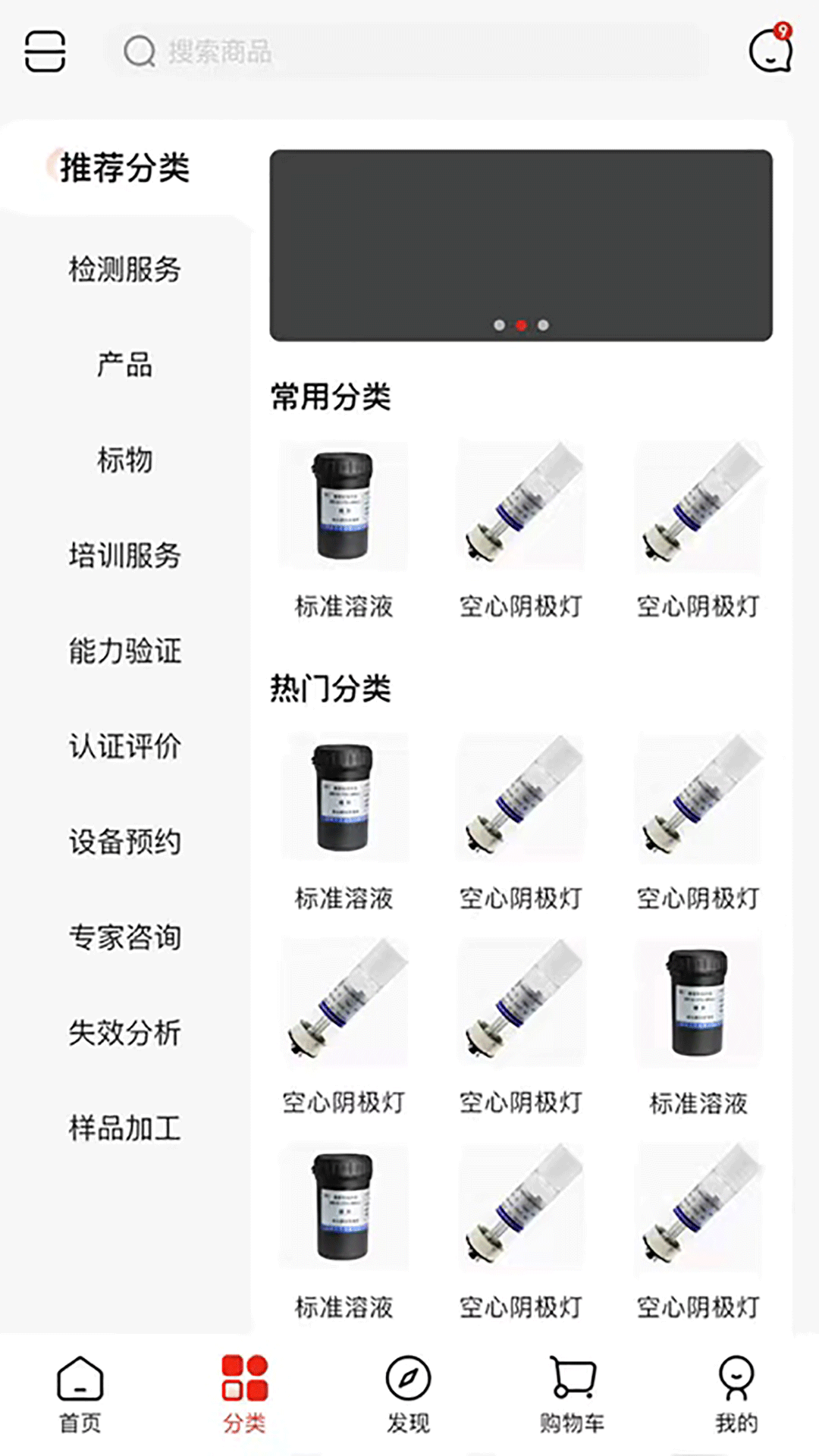Open the hamburger menu icon
Viewport: 819px width, 1456px height.
click(45, 52)
